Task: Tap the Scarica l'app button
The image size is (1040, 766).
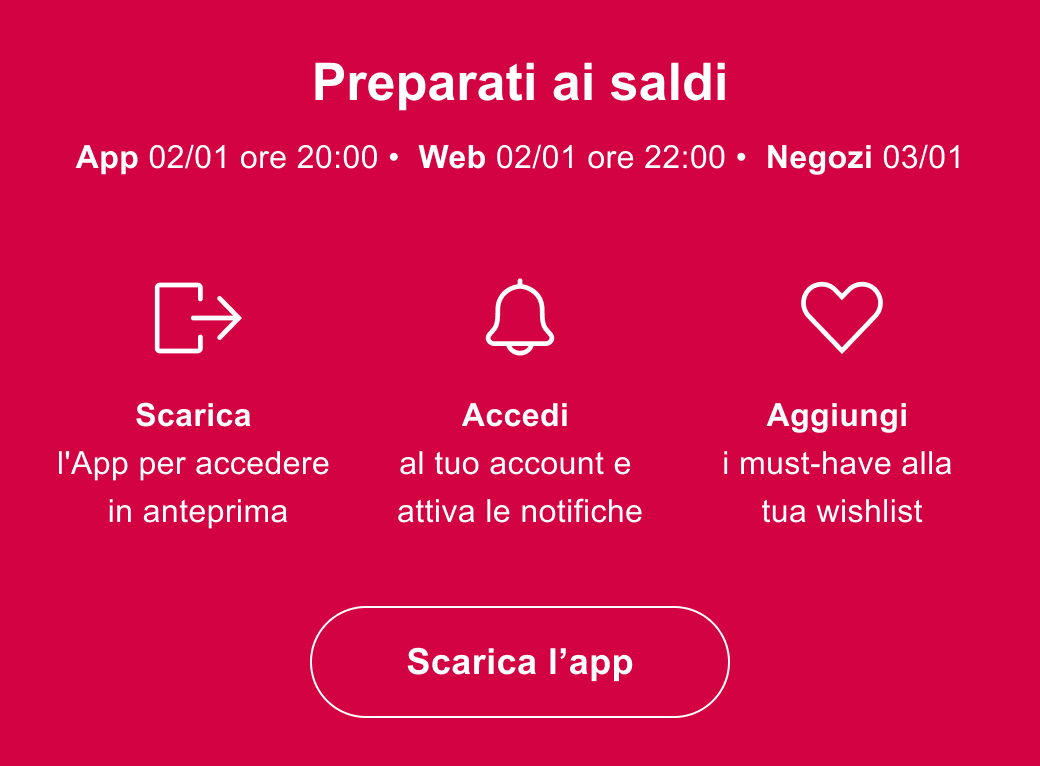Action: (519, 662)
